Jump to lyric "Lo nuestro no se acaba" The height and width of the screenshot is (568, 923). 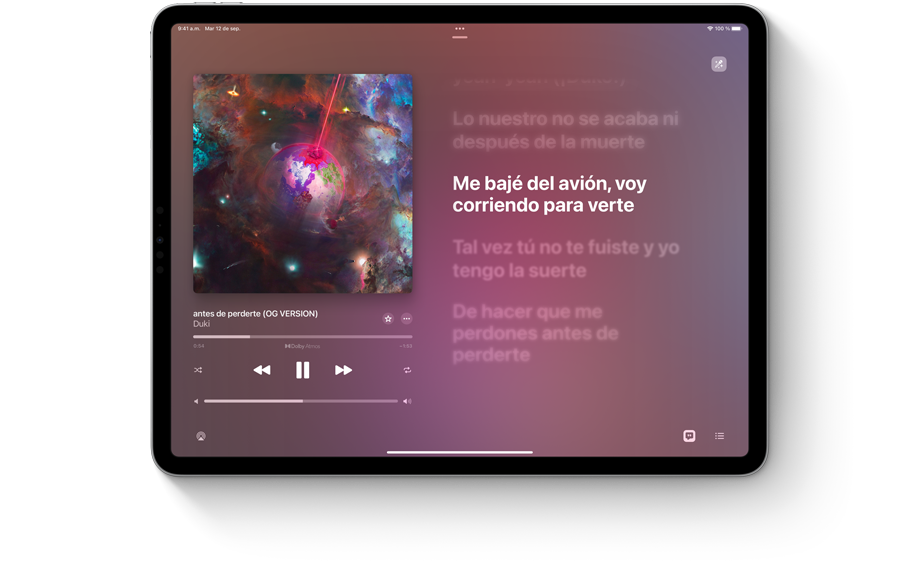coord(565,130)
